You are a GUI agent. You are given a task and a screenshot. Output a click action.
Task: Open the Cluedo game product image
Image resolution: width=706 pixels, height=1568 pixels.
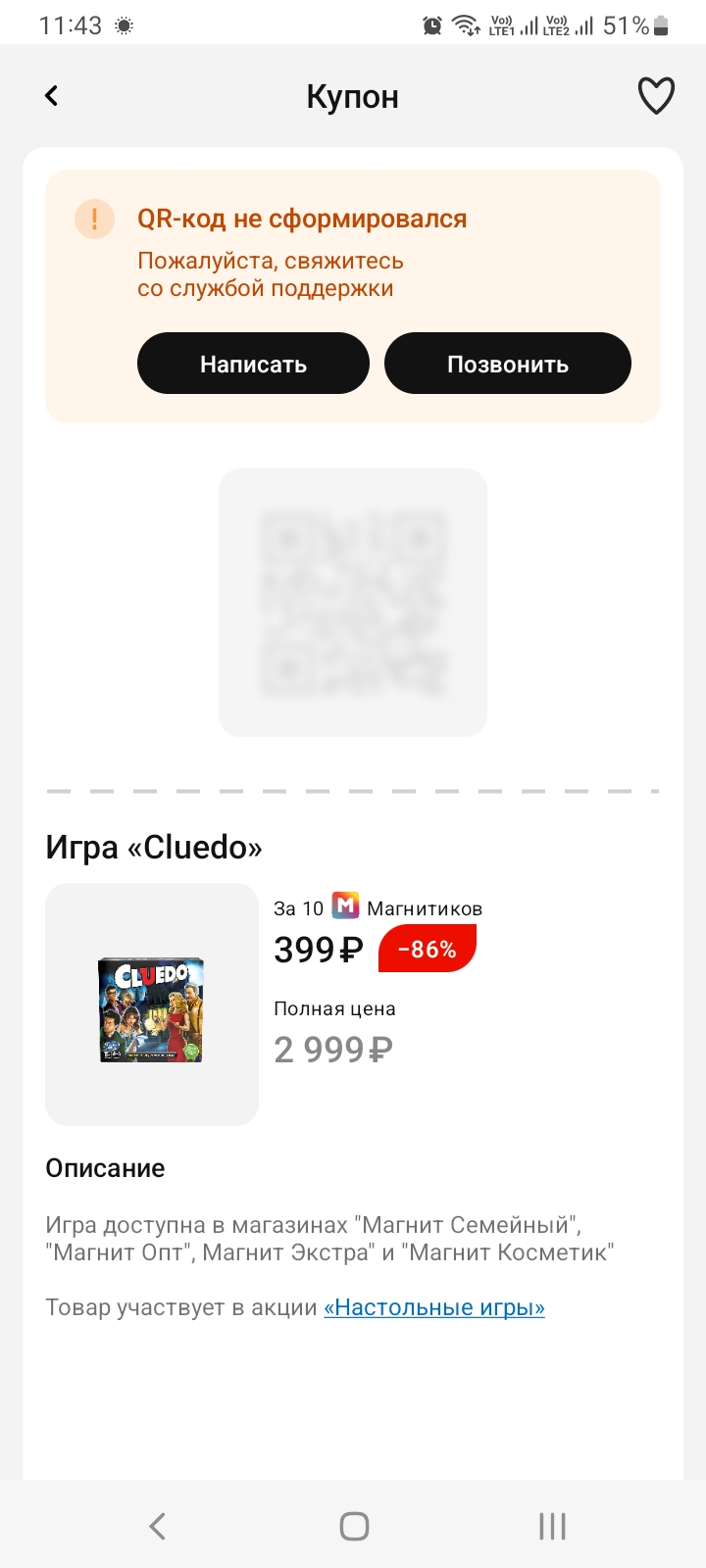click(x=152, y=1004)
